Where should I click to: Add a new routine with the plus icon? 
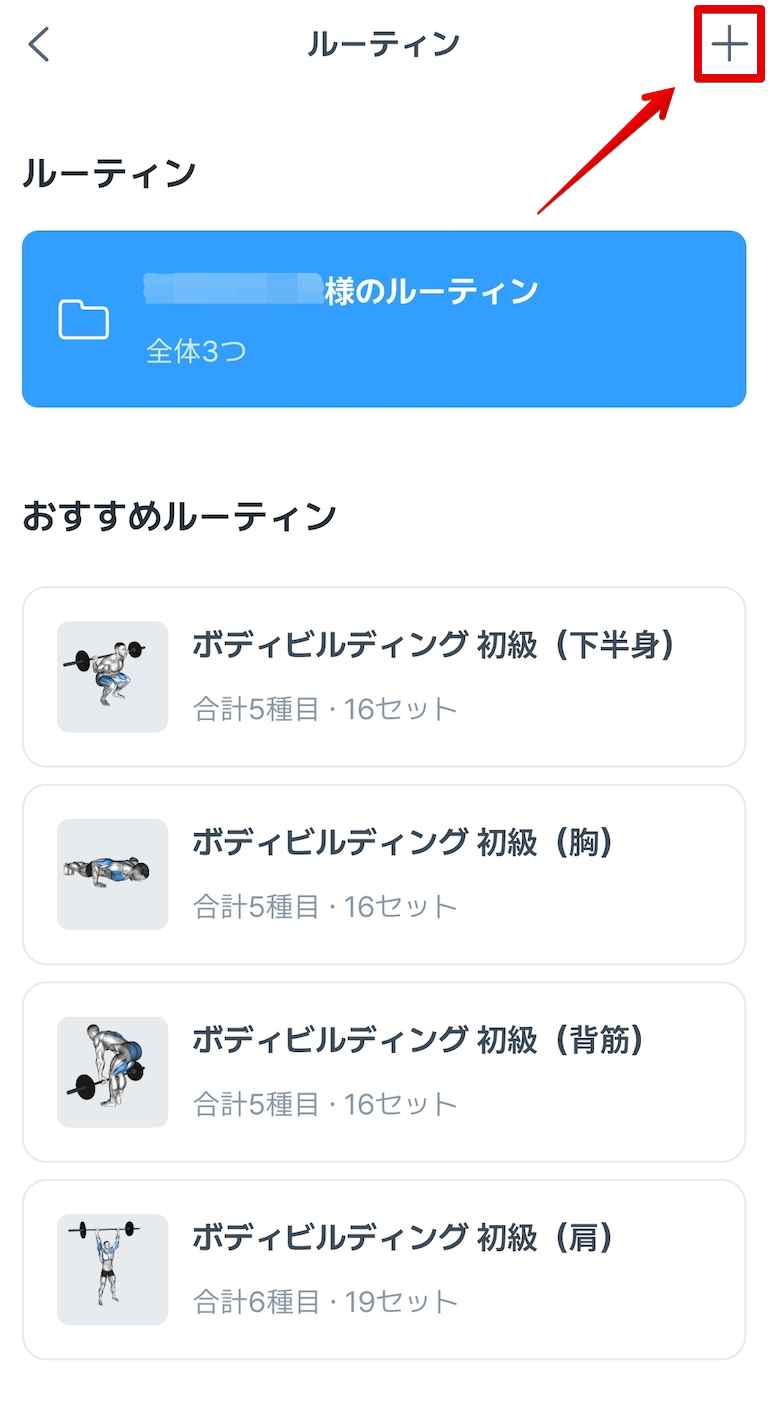coord(730,45)
